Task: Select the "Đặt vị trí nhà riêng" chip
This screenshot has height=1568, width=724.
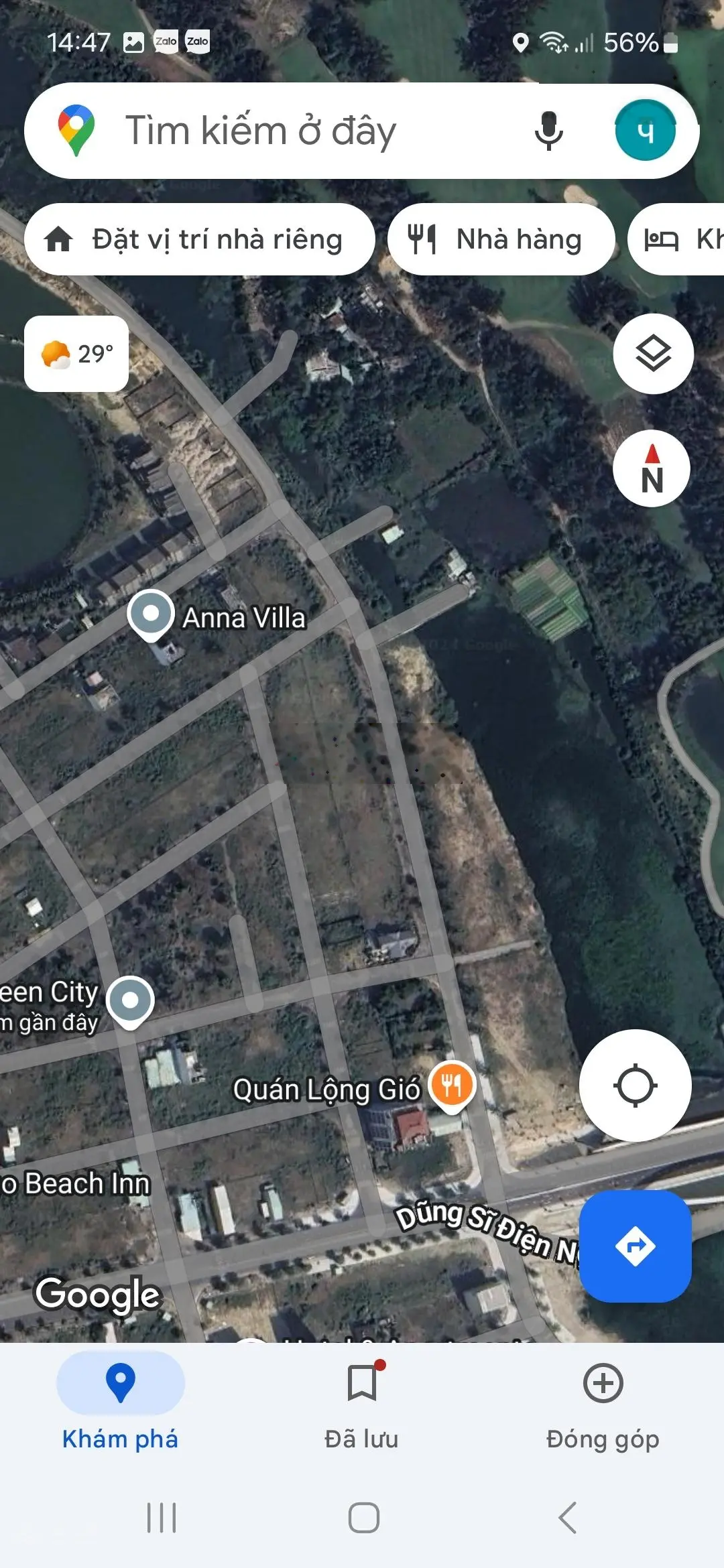Action: point(200,239)
